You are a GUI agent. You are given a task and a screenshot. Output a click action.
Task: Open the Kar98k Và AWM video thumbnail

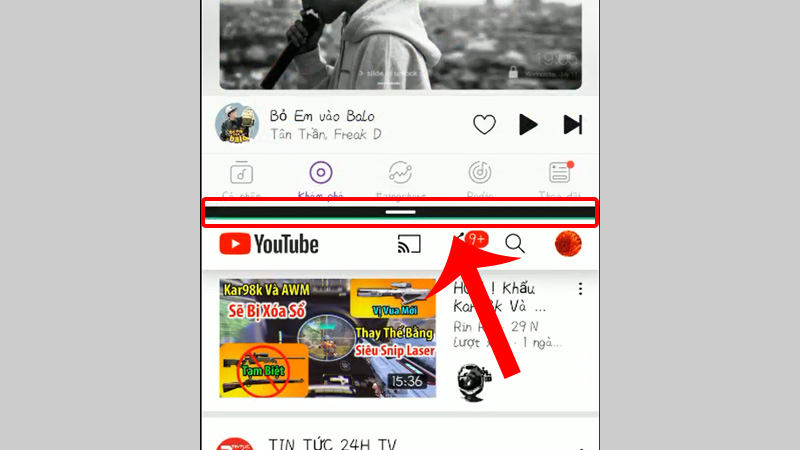coord(327,338)
